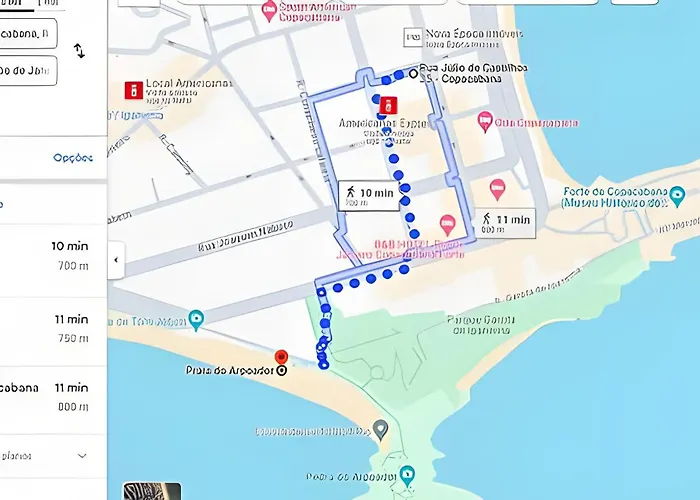Select the 11 min 750 m route
This screenshot has height=500, width=700.
[x=50, y=328]
